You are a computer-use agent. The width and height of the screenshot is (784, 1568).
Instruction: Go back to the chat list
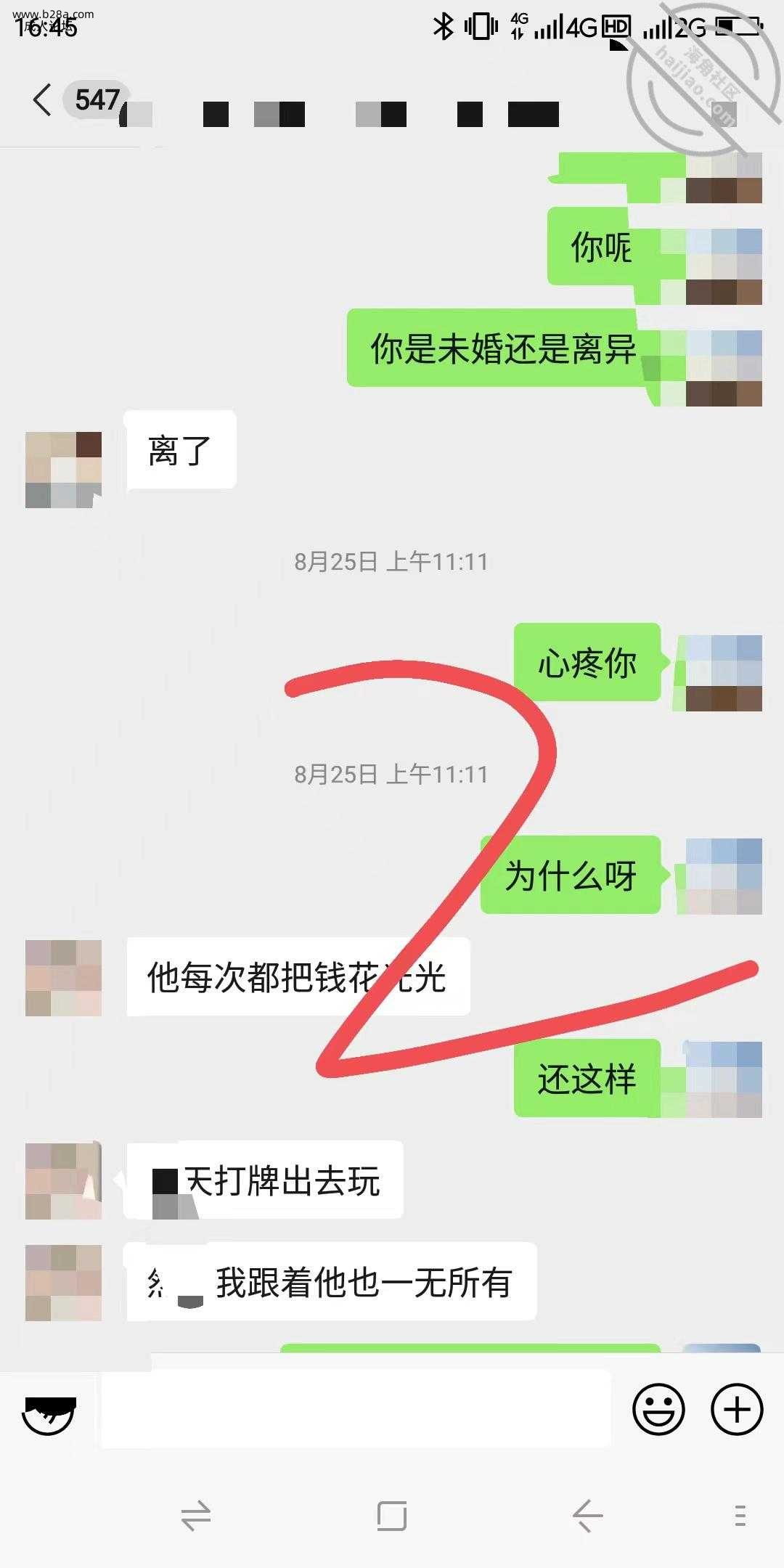44,99
